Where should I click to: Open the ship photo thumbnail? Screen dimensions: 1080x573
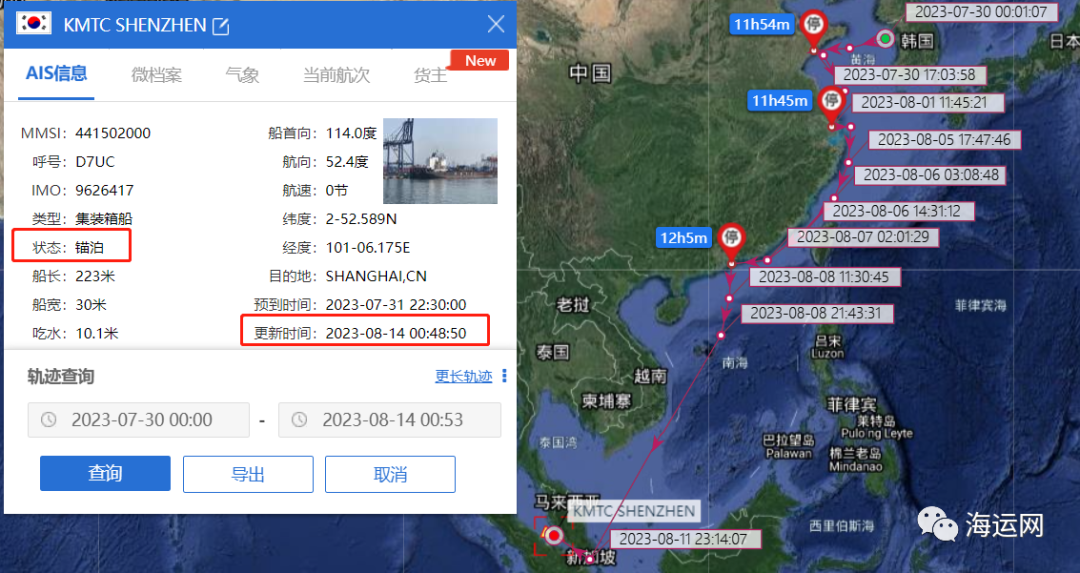pyautogui.click(x=440, y=161)
